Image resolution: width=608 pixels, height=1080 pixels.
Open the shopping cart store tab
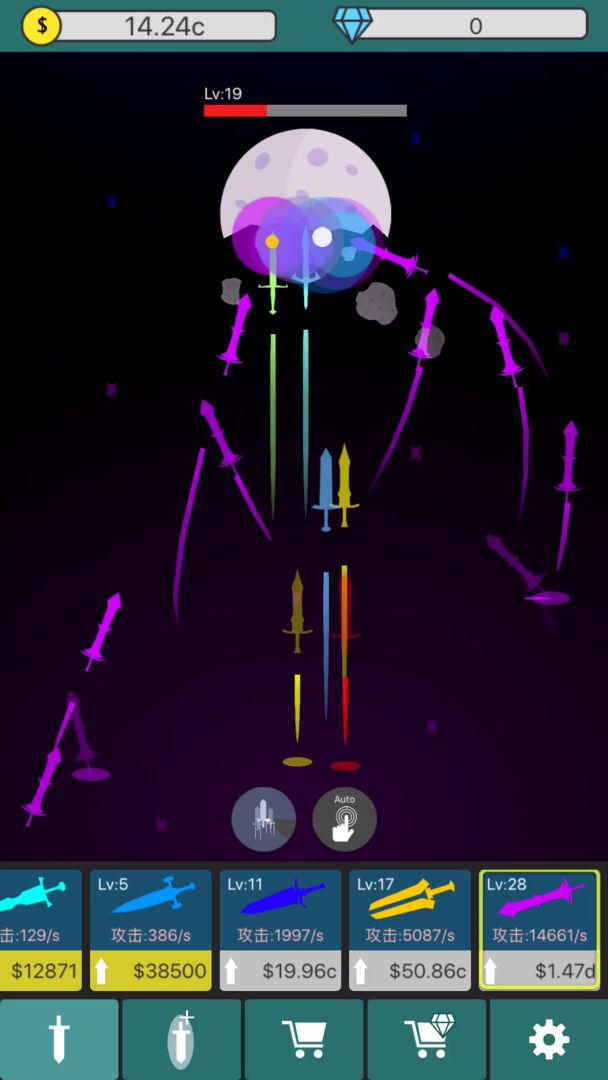[x=304, y=1039]
